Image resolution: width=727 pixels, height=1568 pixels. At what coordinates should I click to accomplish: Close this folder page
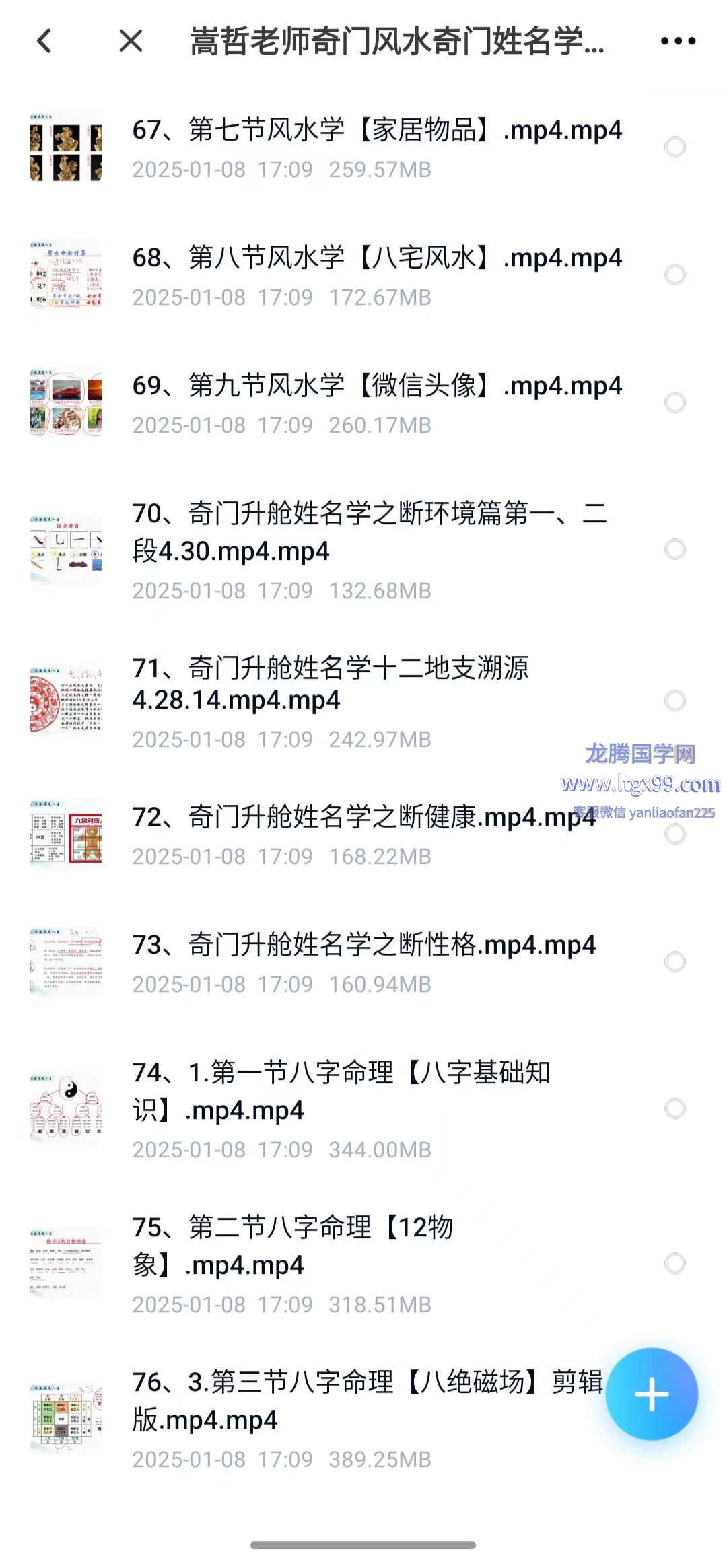pyautogui.click(x=131, y=41)
